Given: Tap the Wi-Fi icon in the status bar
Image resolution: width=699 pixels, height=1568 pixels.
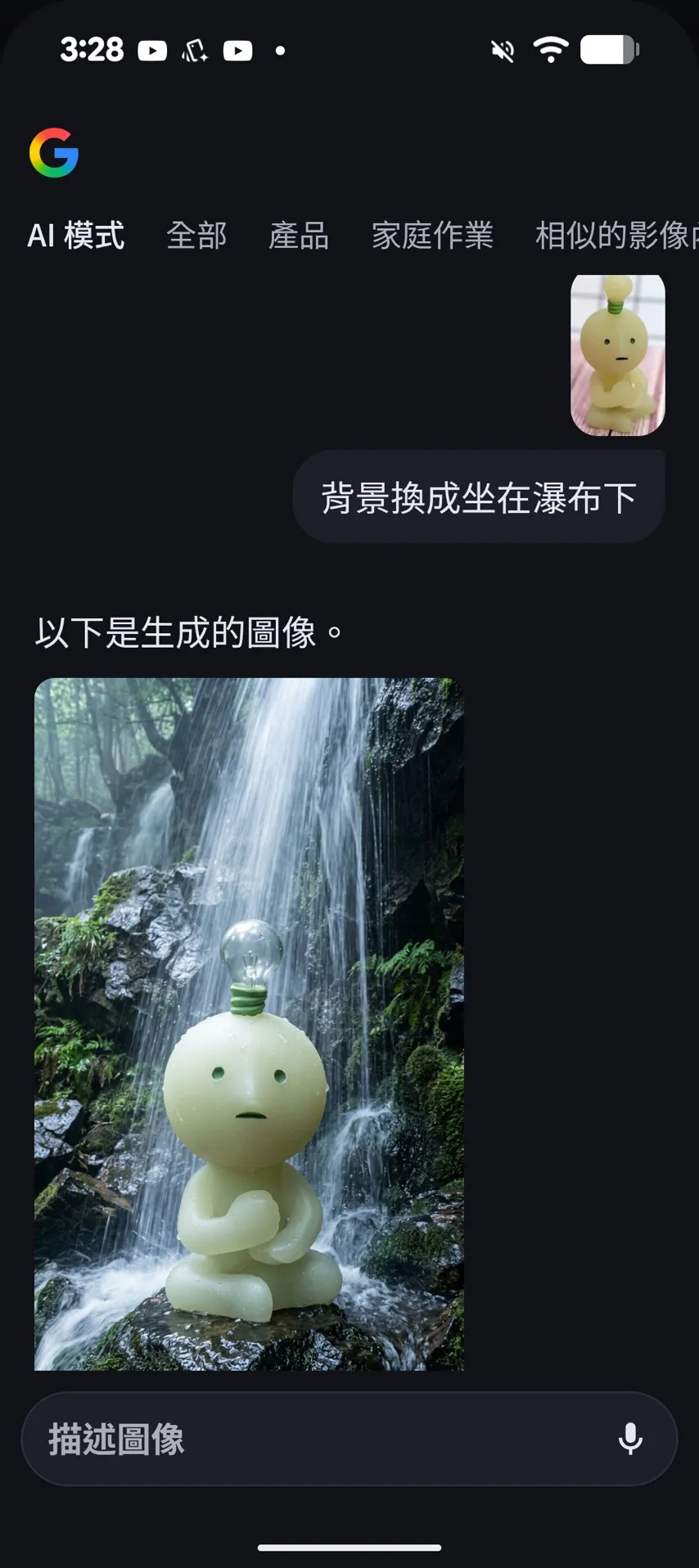Looking at the screenshot, I should (x=550, y=49).
